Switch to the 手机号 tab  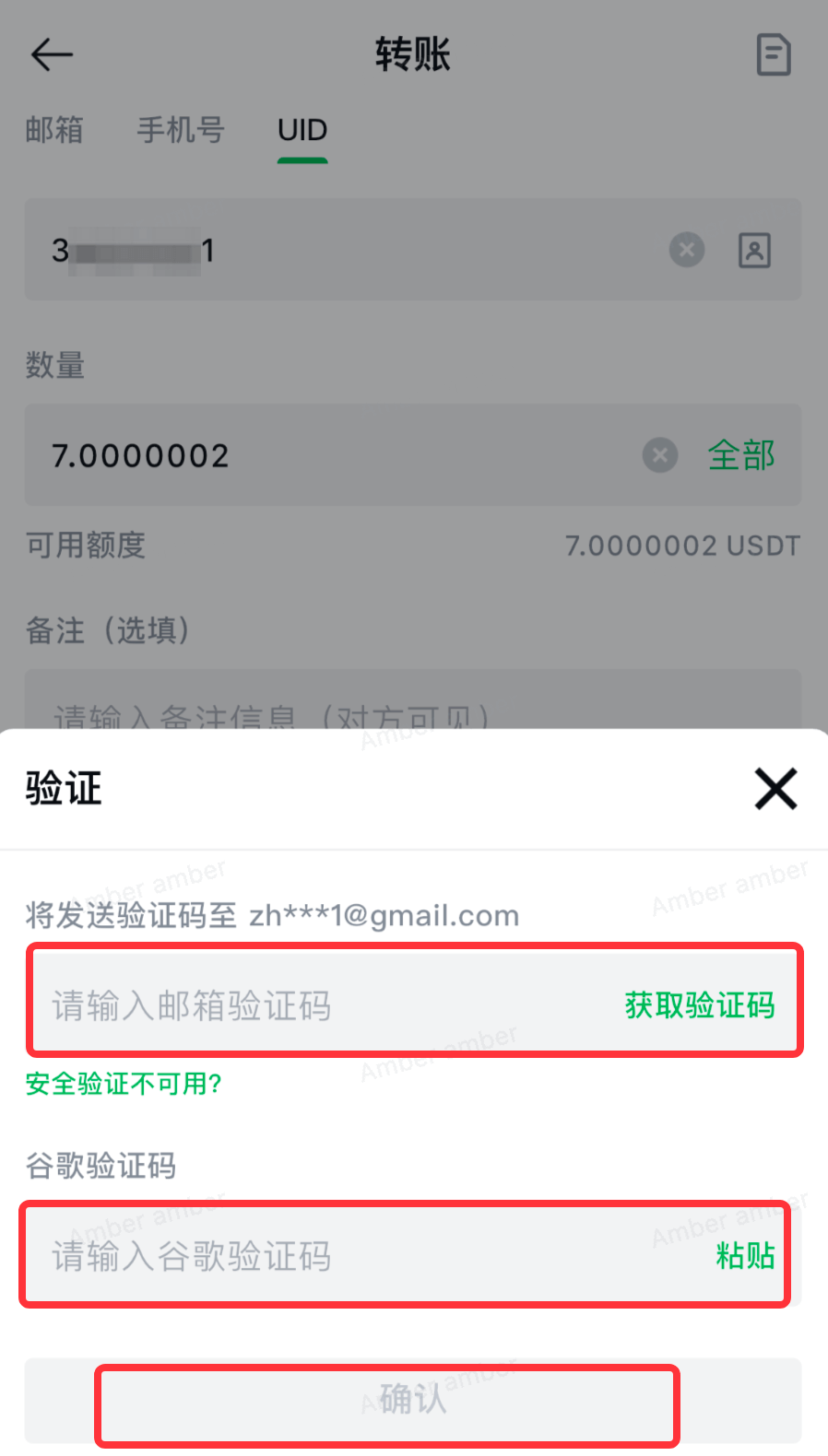(181, 130)
